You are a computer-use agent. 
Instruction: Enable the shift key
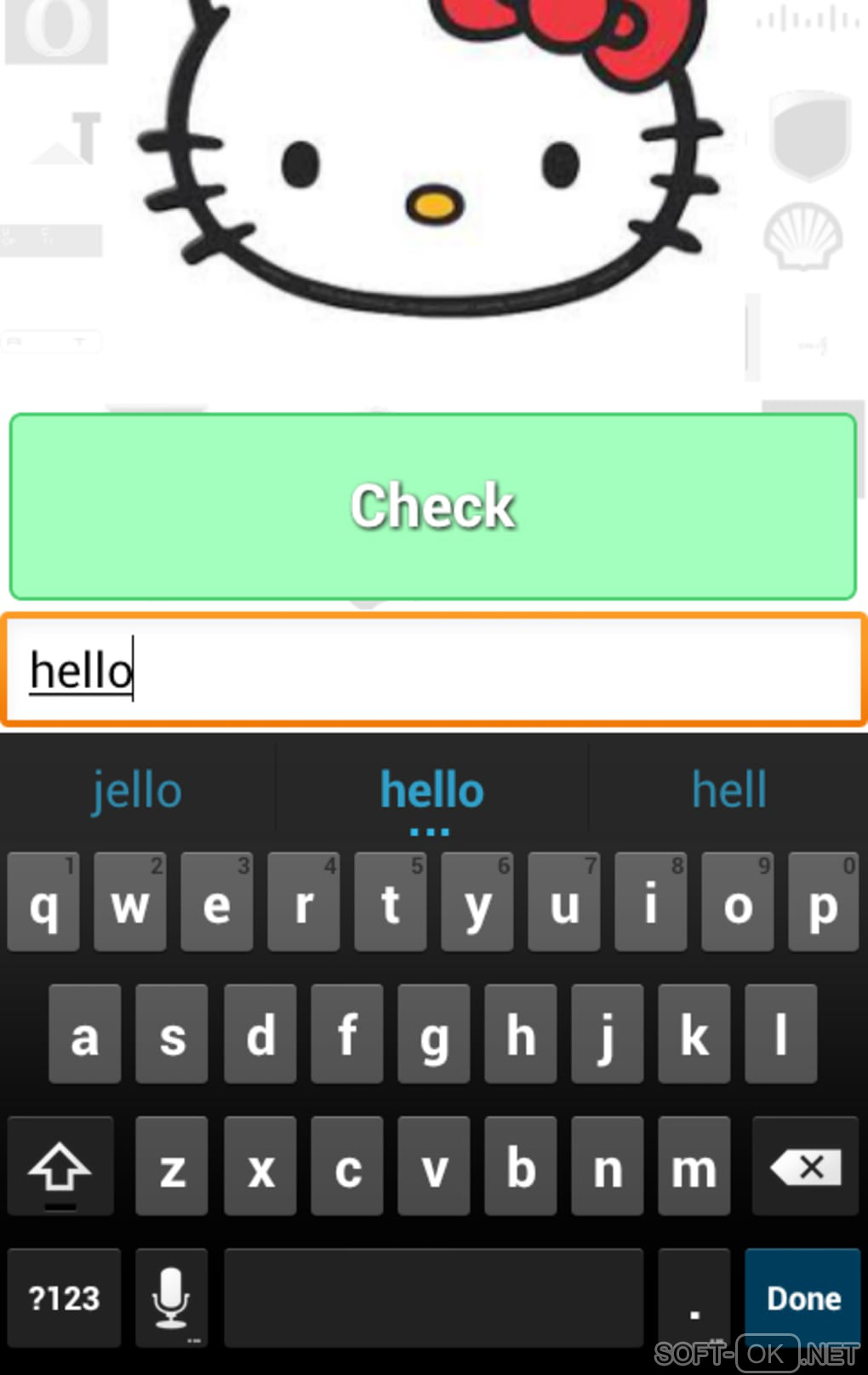coord(60,1166)
